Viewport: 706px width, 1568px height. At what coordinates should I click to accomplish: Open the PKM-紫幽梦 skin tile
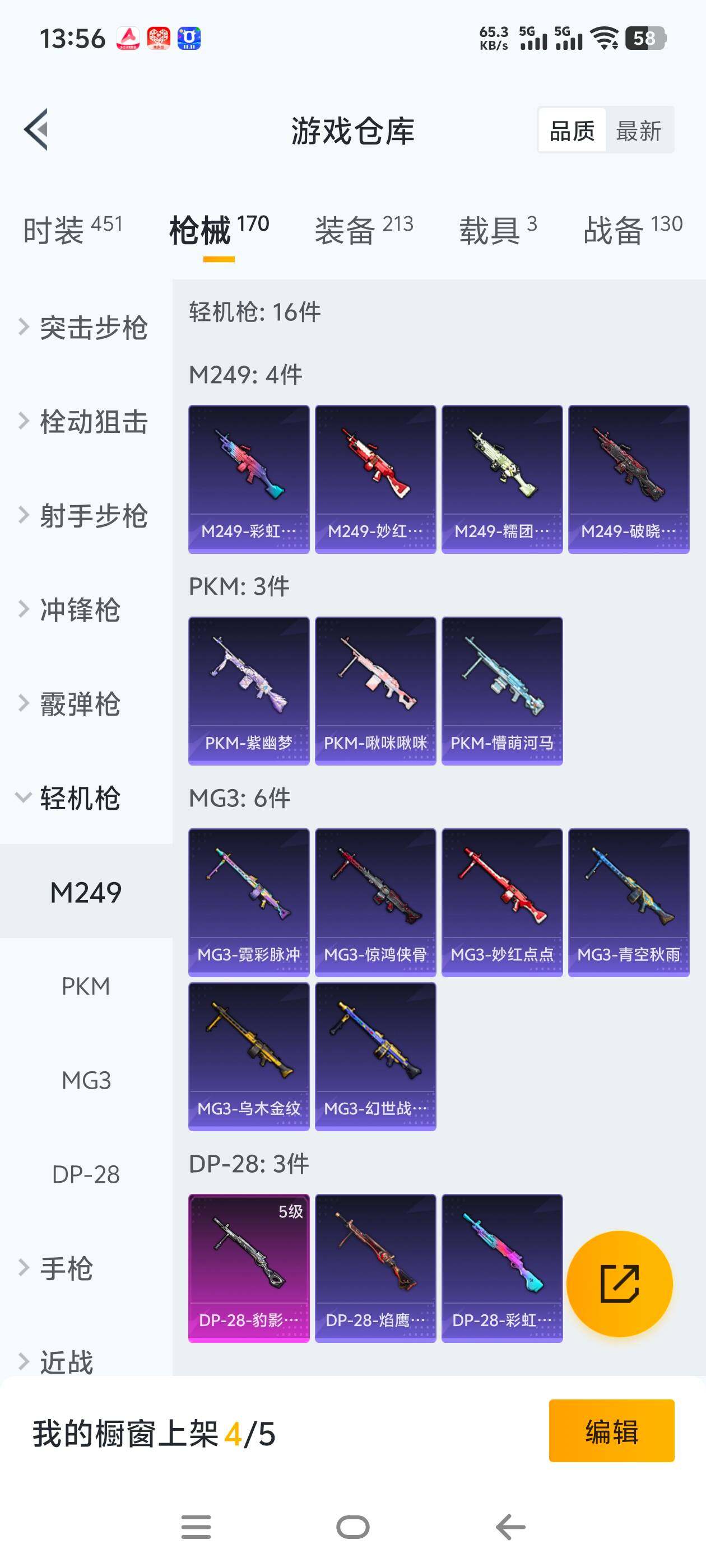[249, 690]
